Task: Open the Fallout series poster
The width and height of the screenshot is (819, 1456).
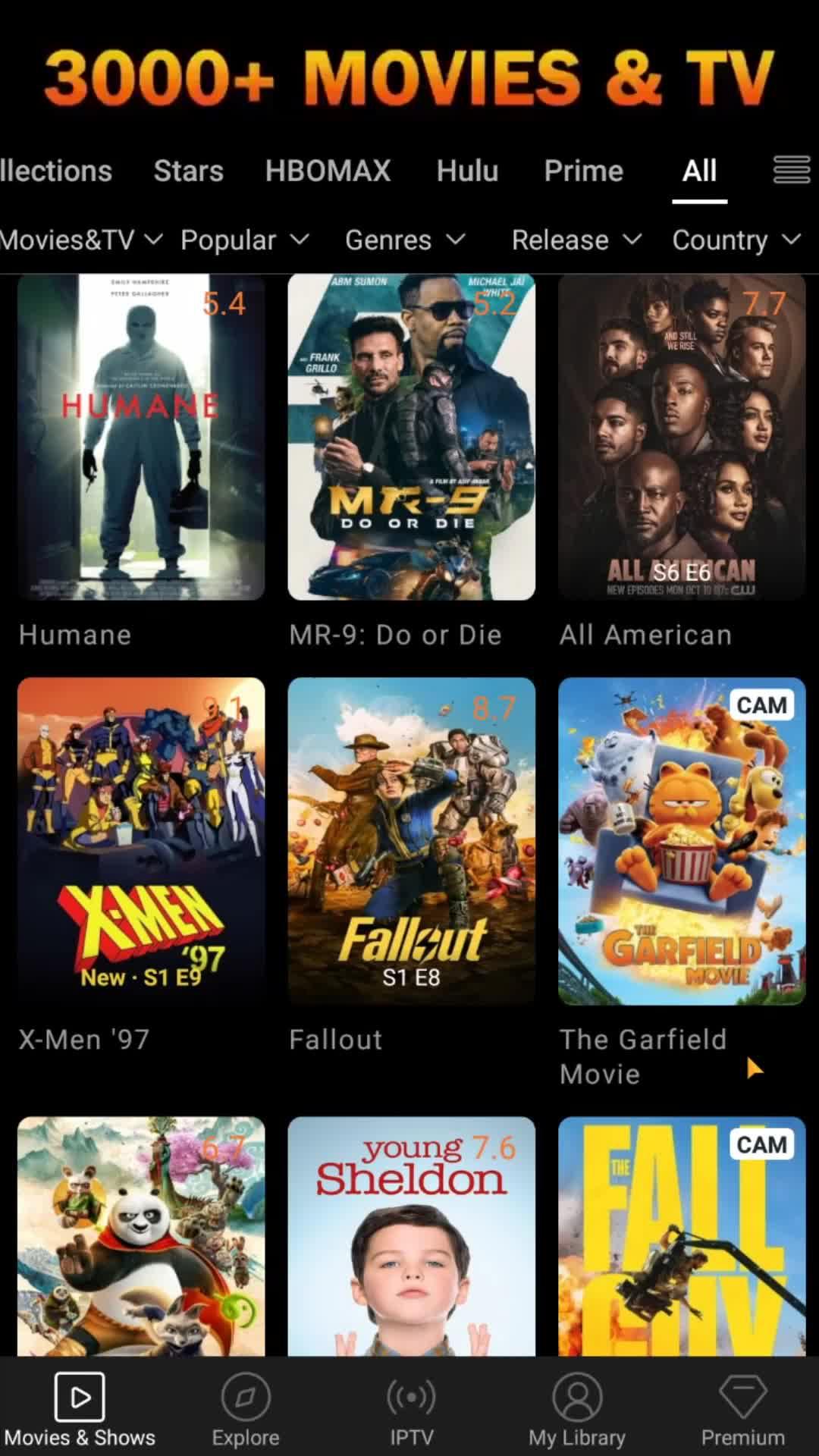Action: 411,841
